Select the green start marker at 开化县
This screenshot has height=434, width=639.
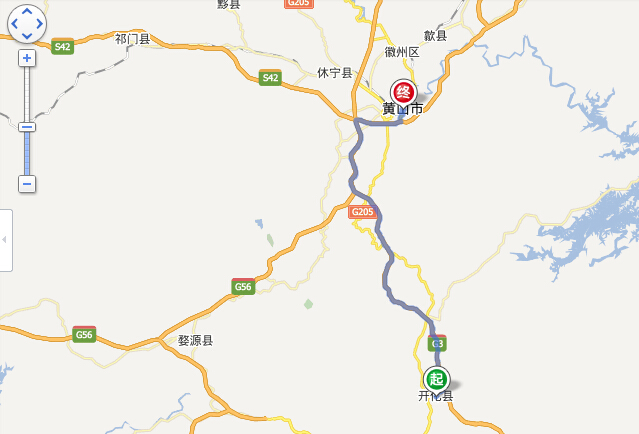click(x=436, y=379)
